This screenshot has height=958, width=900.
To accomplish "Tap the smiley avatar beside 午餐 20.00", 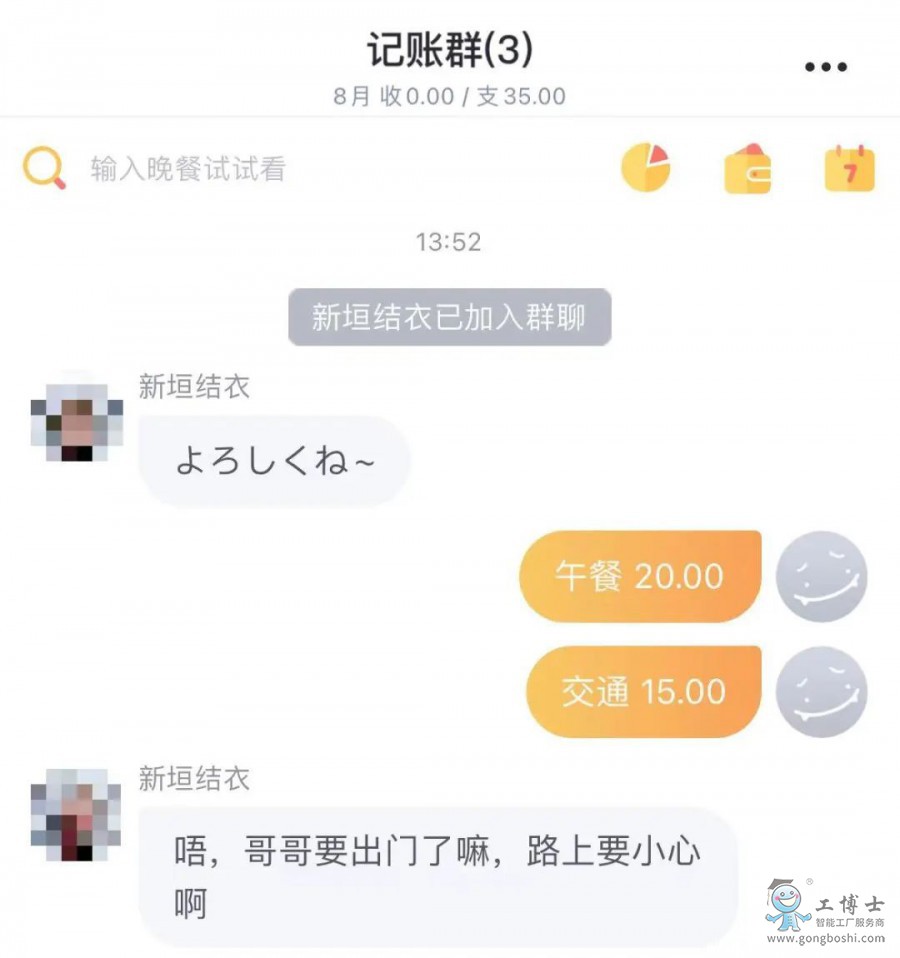I will click(x=822, y=577).
